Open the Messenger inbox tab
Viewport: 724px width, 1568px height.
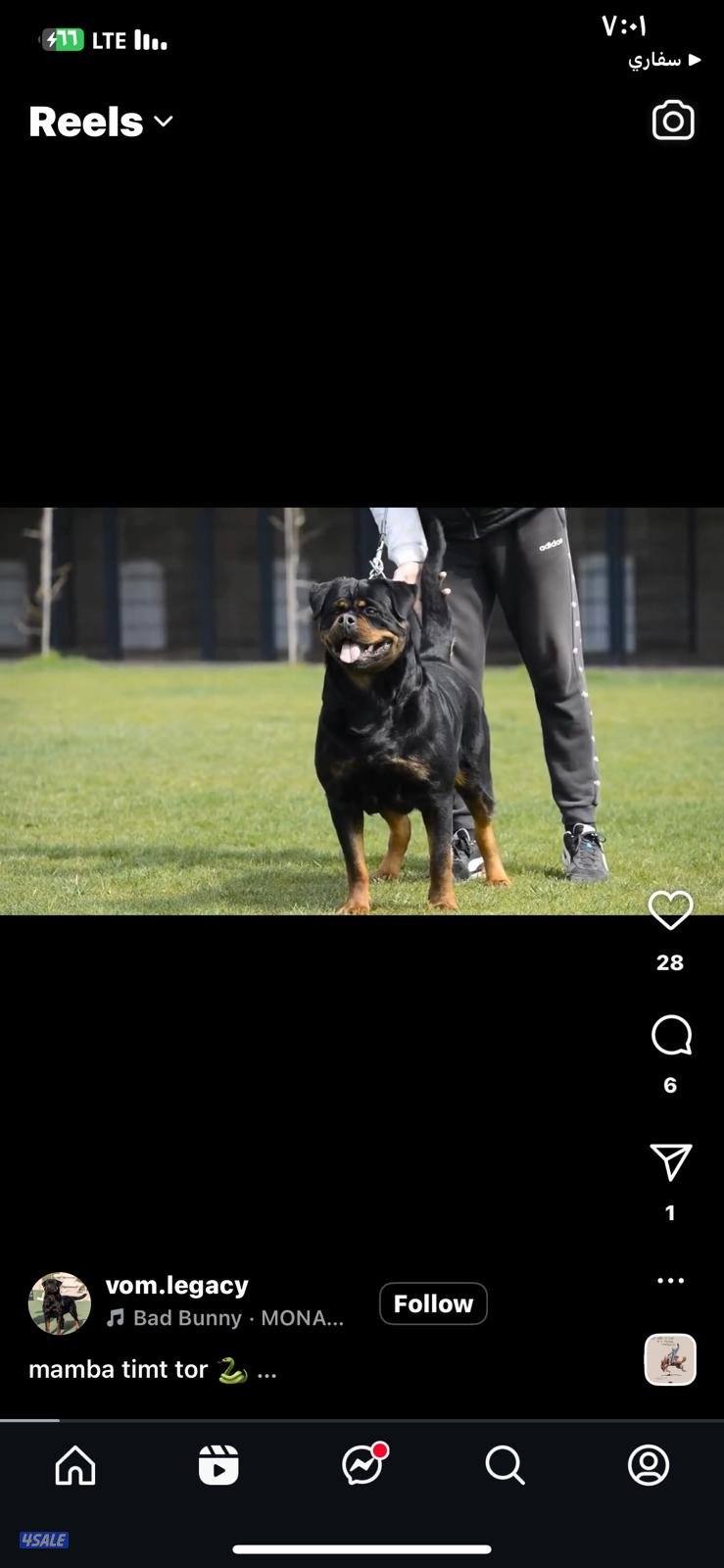click(x=362, y=1466)
